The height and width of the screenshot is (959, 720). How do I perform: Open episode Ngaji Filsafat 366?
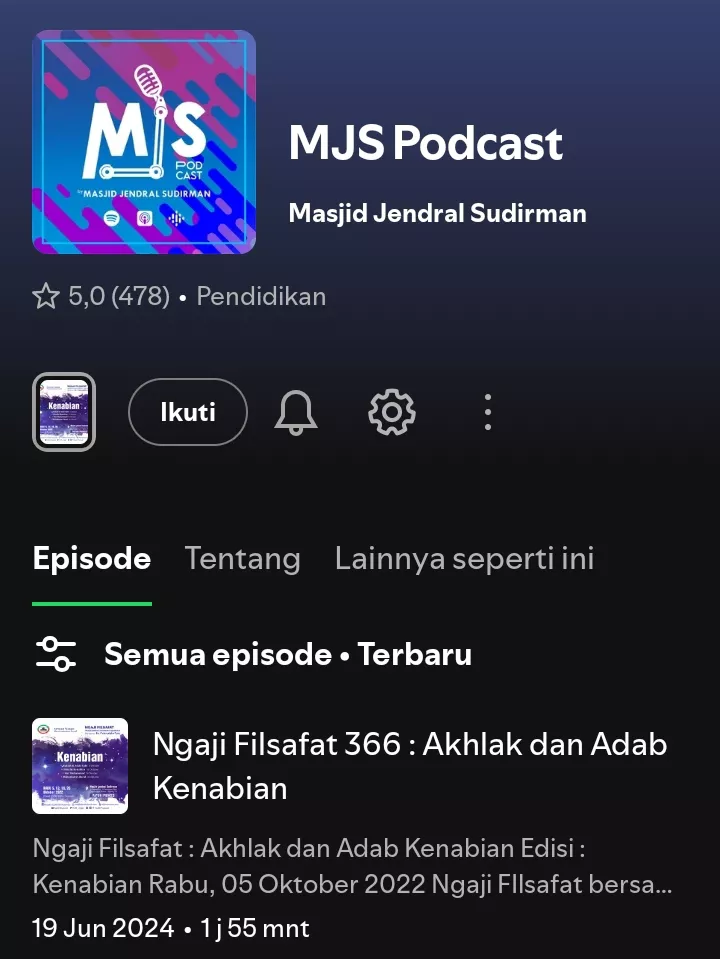coord(409,766)
